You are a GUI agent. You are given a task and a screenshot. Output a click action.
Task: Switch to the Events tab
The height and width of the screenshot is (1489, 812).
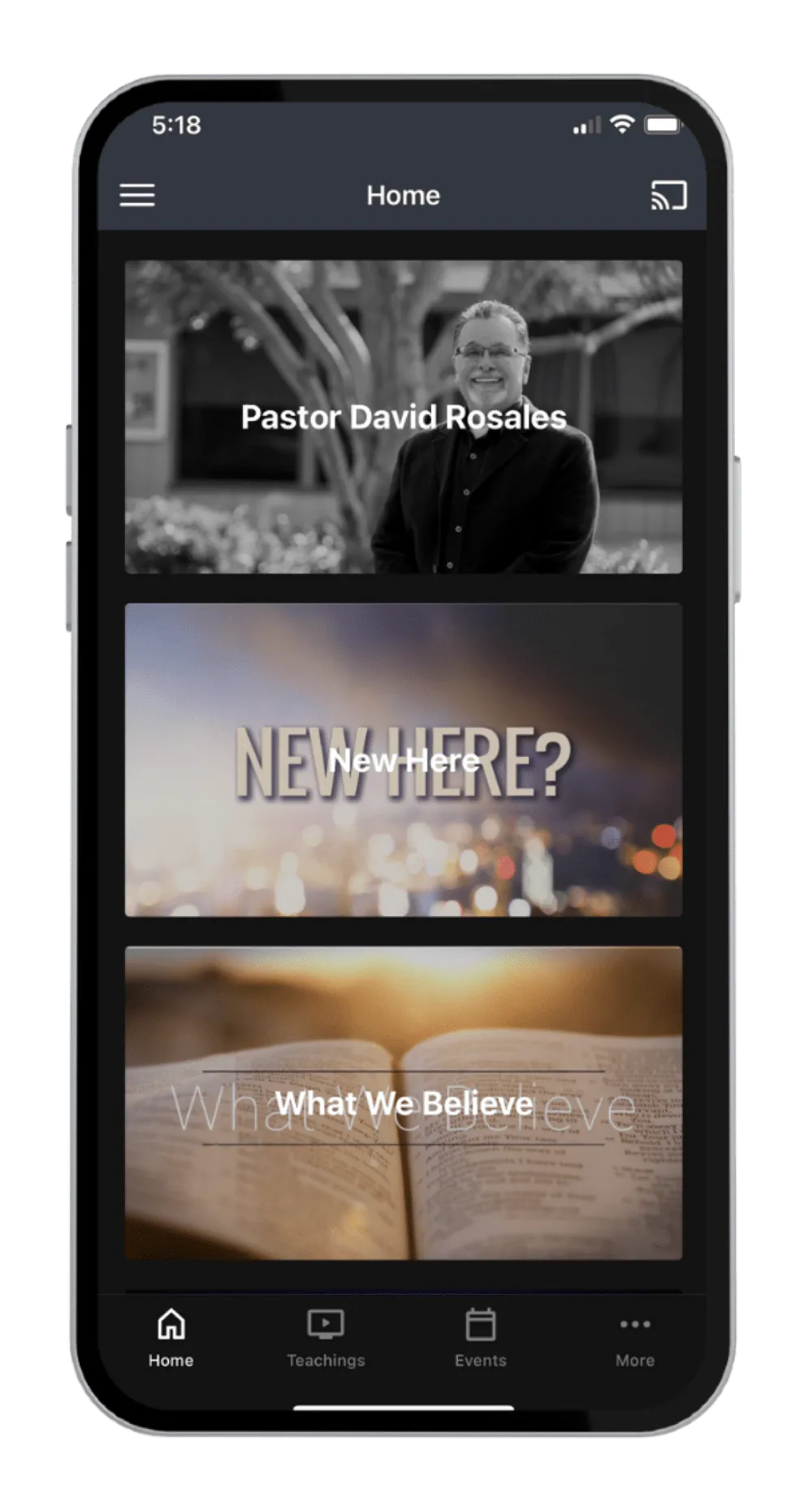pyautogui.click(x=481, y=1338)
